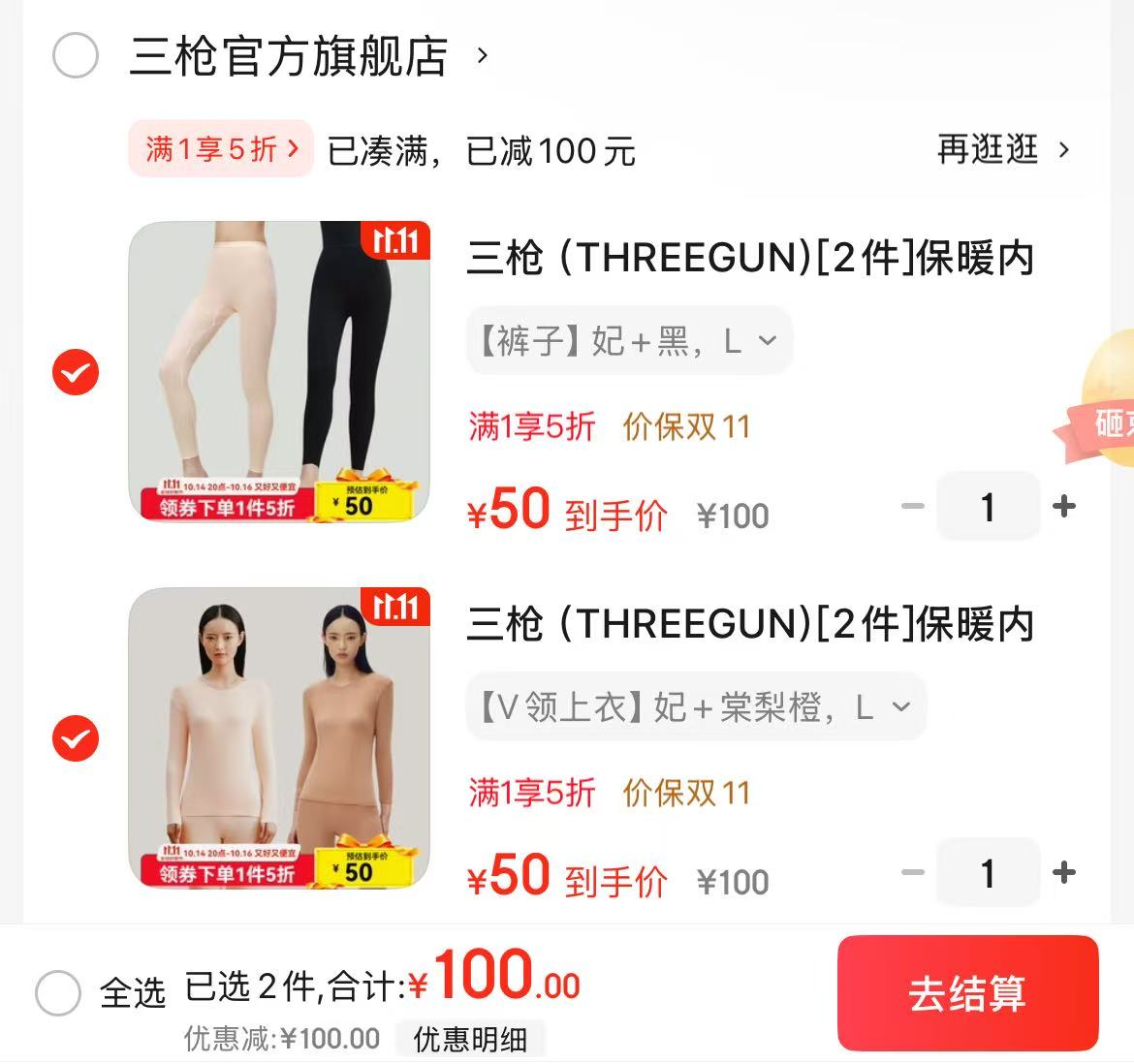Toggle the 全选 select-all checkbox

(58, 993)
